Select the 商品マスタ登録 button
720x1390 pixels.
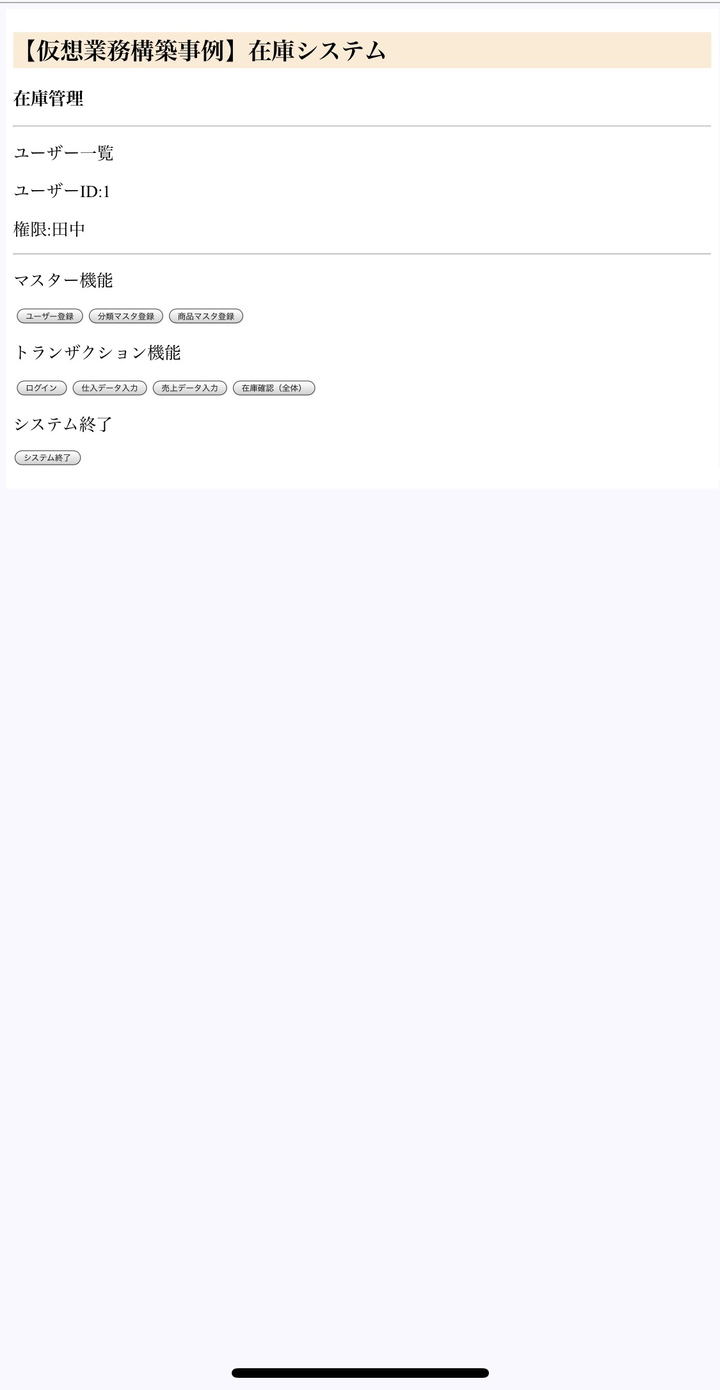point(206,316)
